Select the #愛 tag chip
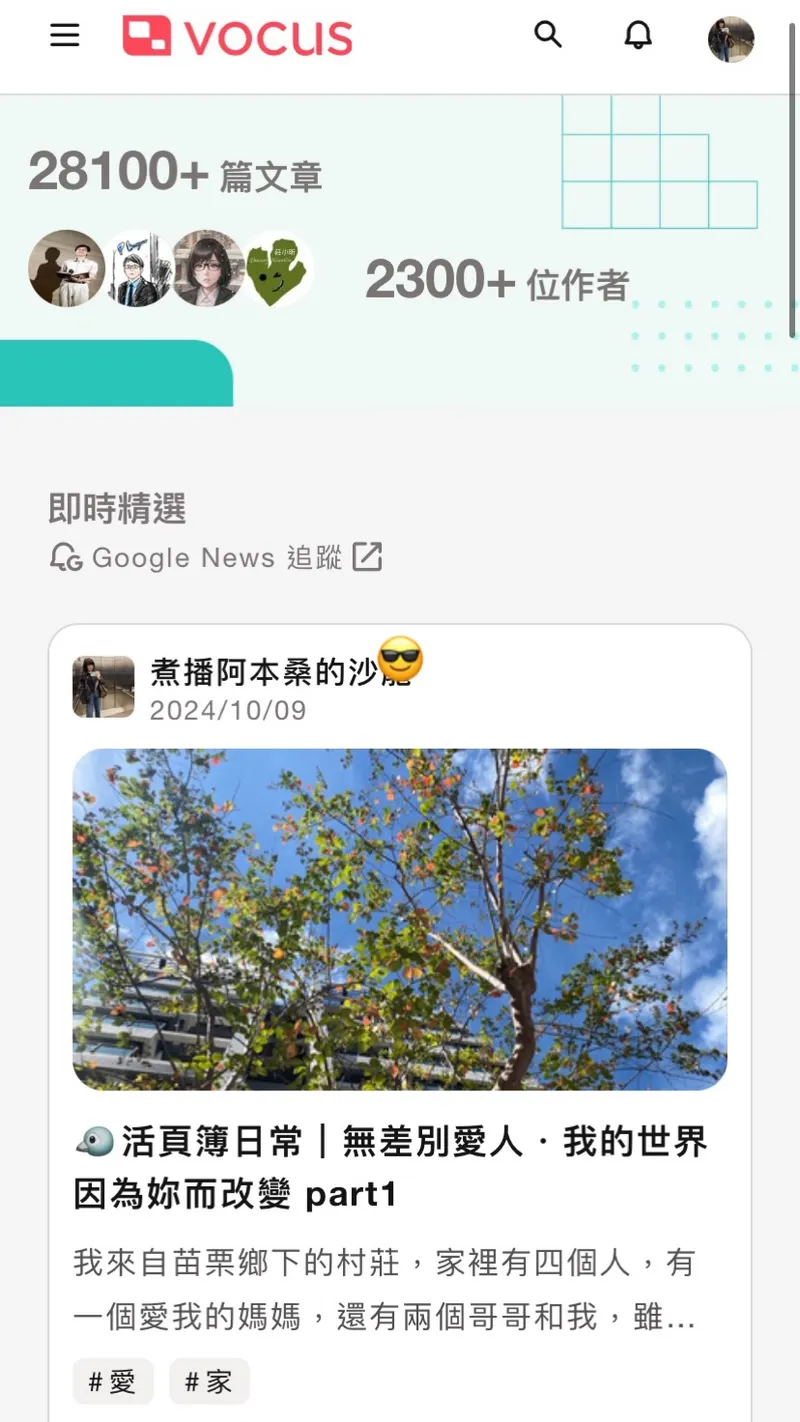The height and width of the screenshot is (1422, 800). tap(113, 1382)
